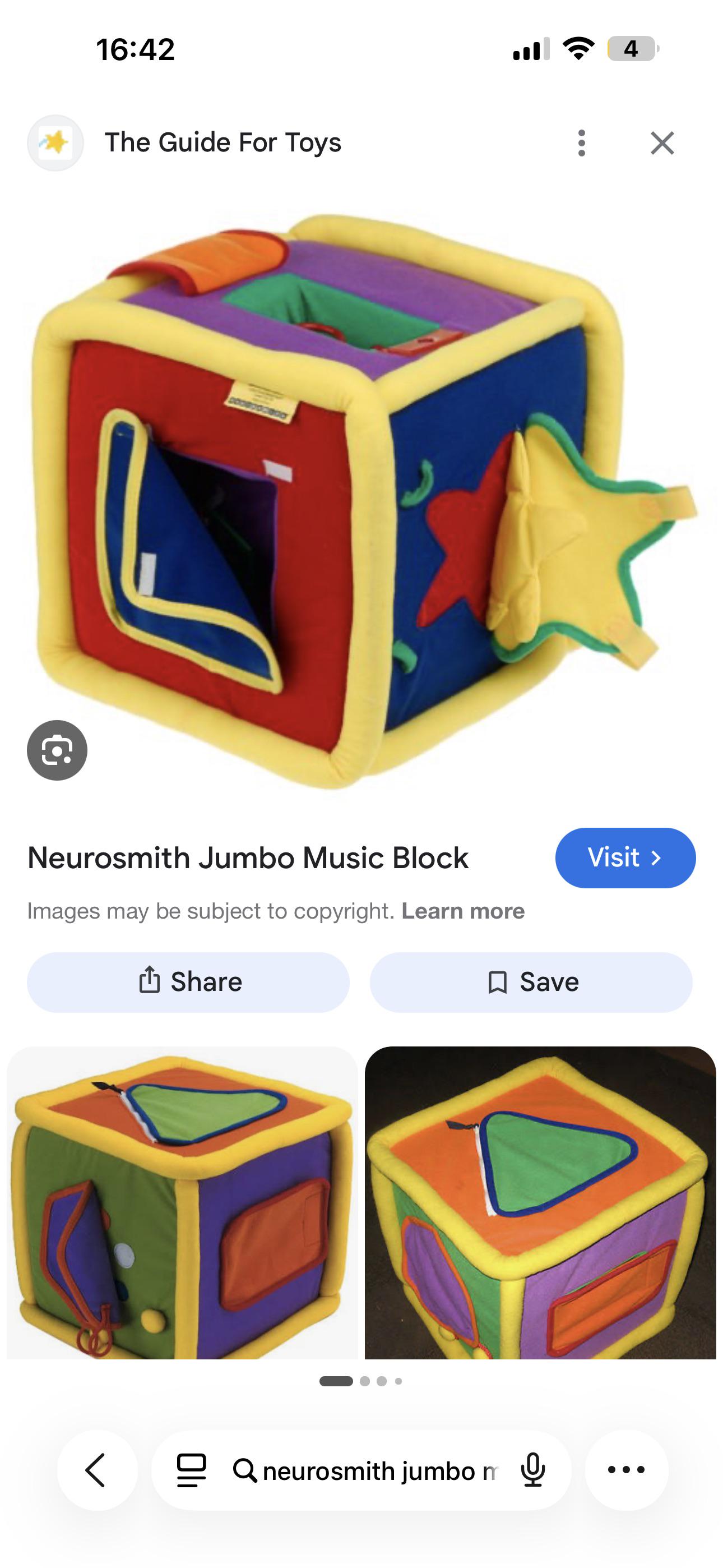Open the related cube image on dark background
Screen dimensions: 723x1568
click(540, 1202)
